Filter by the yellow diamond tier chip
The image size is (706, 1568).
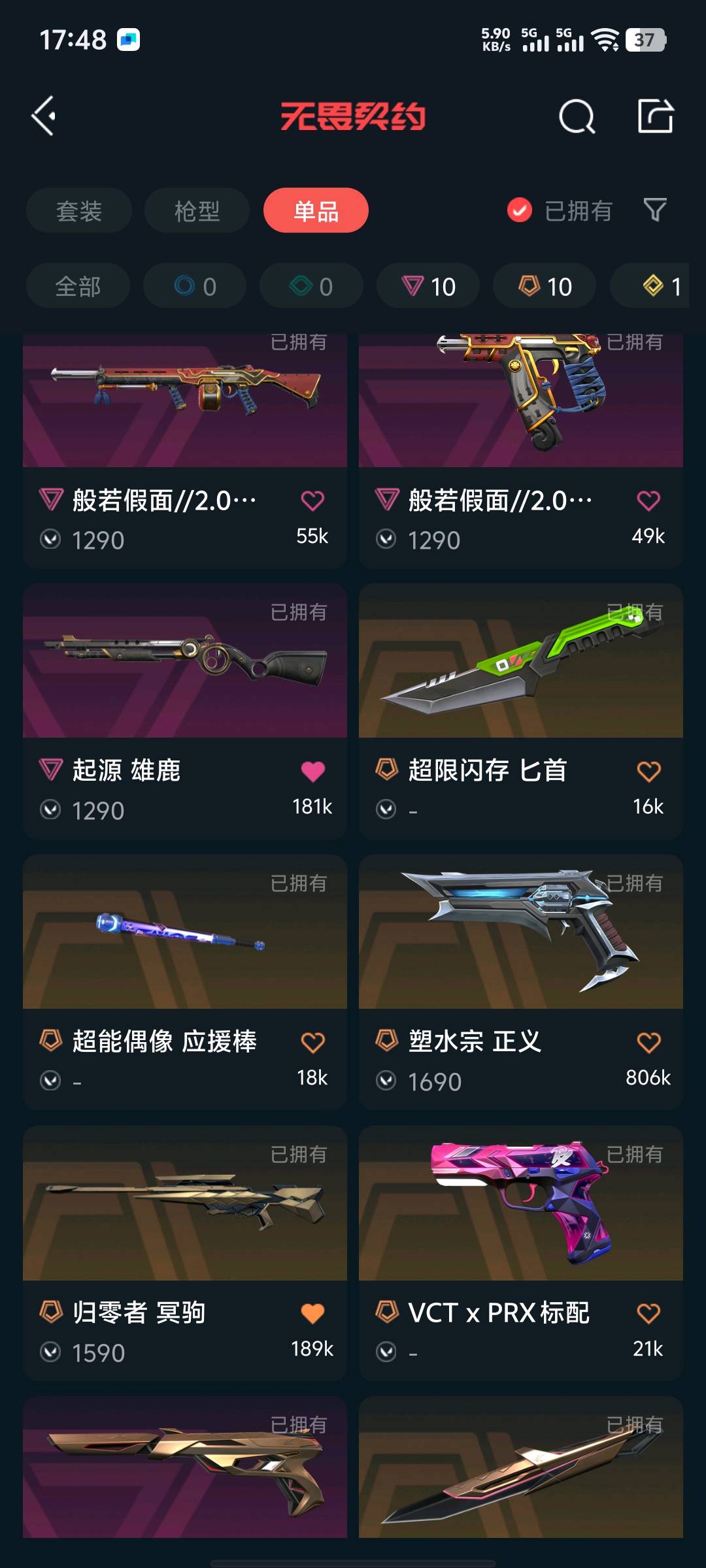[x=660, y=286]
